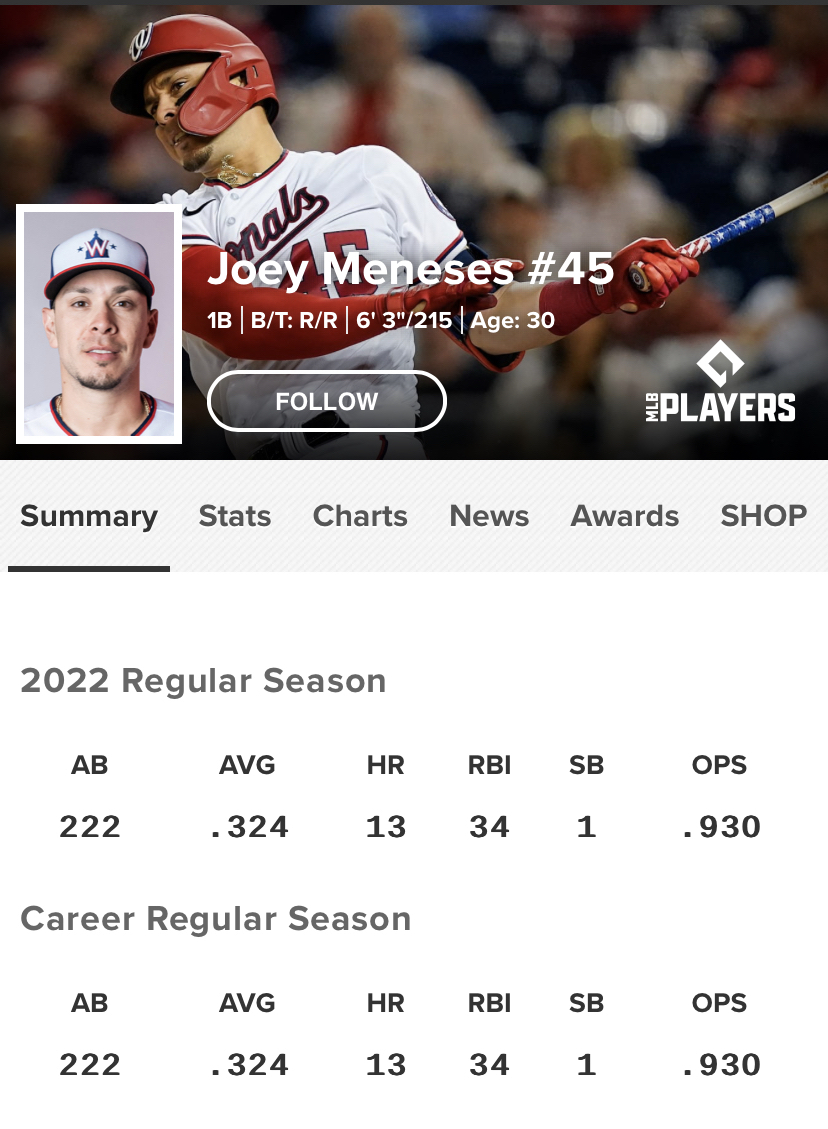This screenshot has width=828, height=1129.
Task: Switch to the Stats tab
Action: [x=235, y=516]
